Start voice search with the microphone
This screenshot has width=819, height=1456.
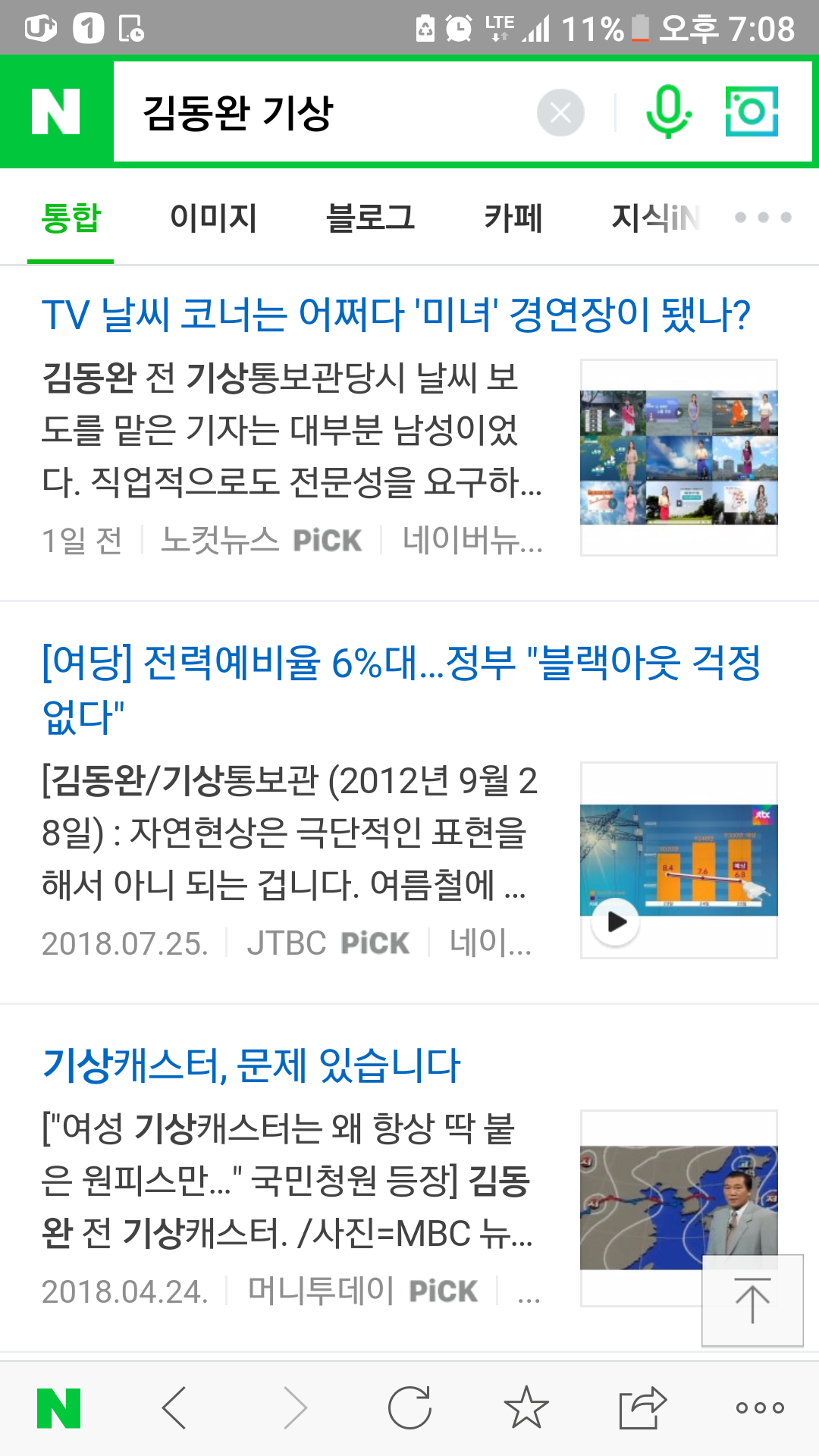click(x=668, y=111)
